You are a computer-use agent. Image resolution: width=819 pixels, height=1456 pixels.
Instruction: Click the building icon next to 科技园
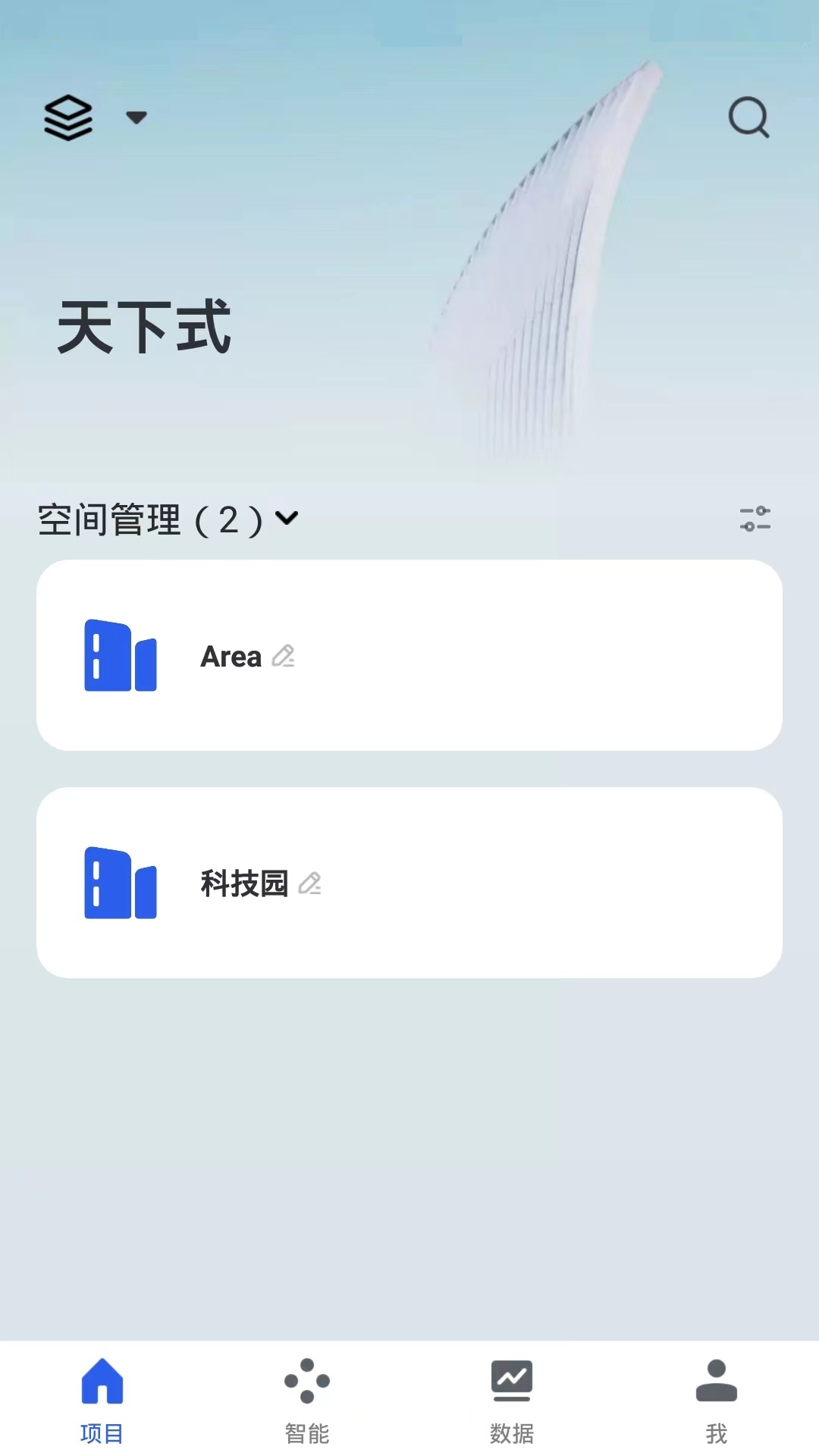pos(119,884)
